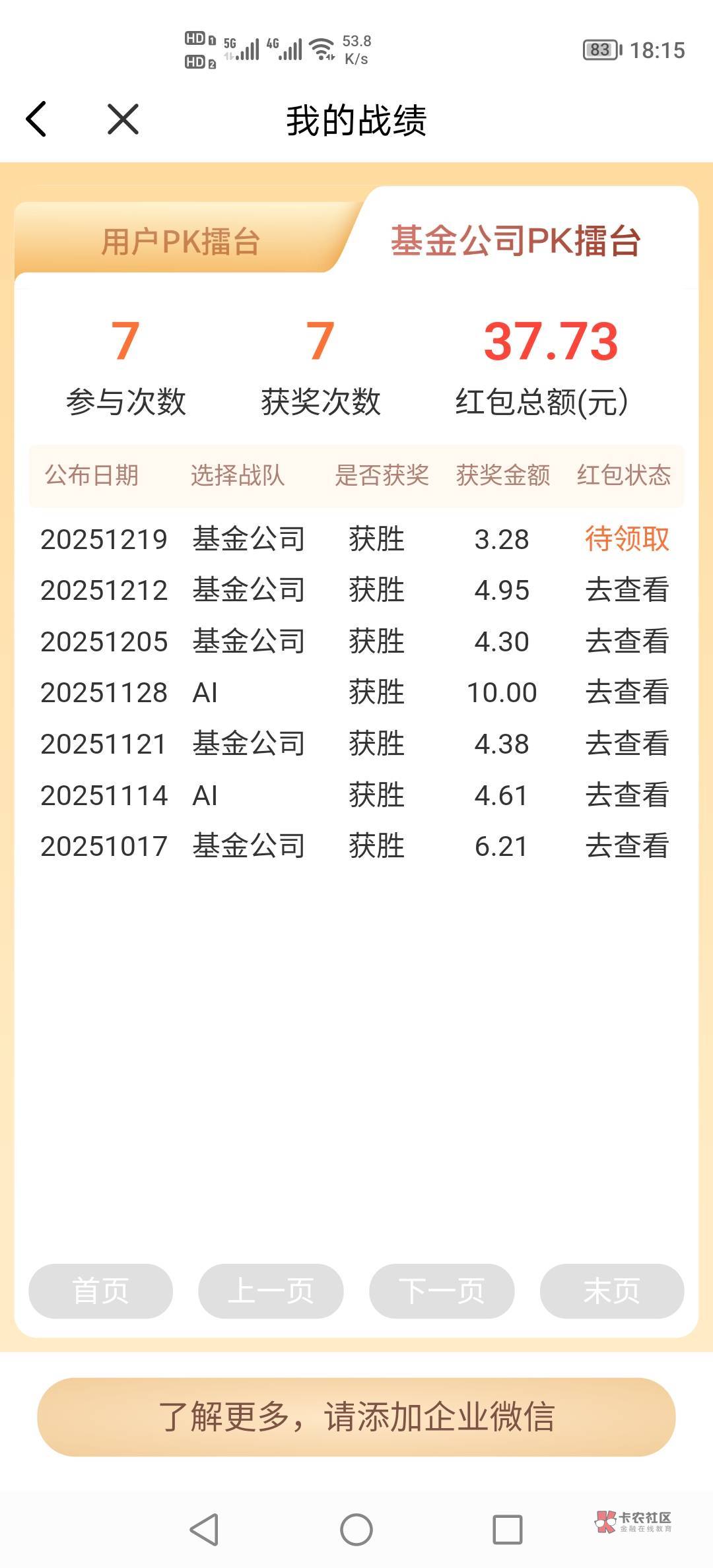Claim the 待领取 red packet for 20251219
713x1568 pixels.
[627, 539]
